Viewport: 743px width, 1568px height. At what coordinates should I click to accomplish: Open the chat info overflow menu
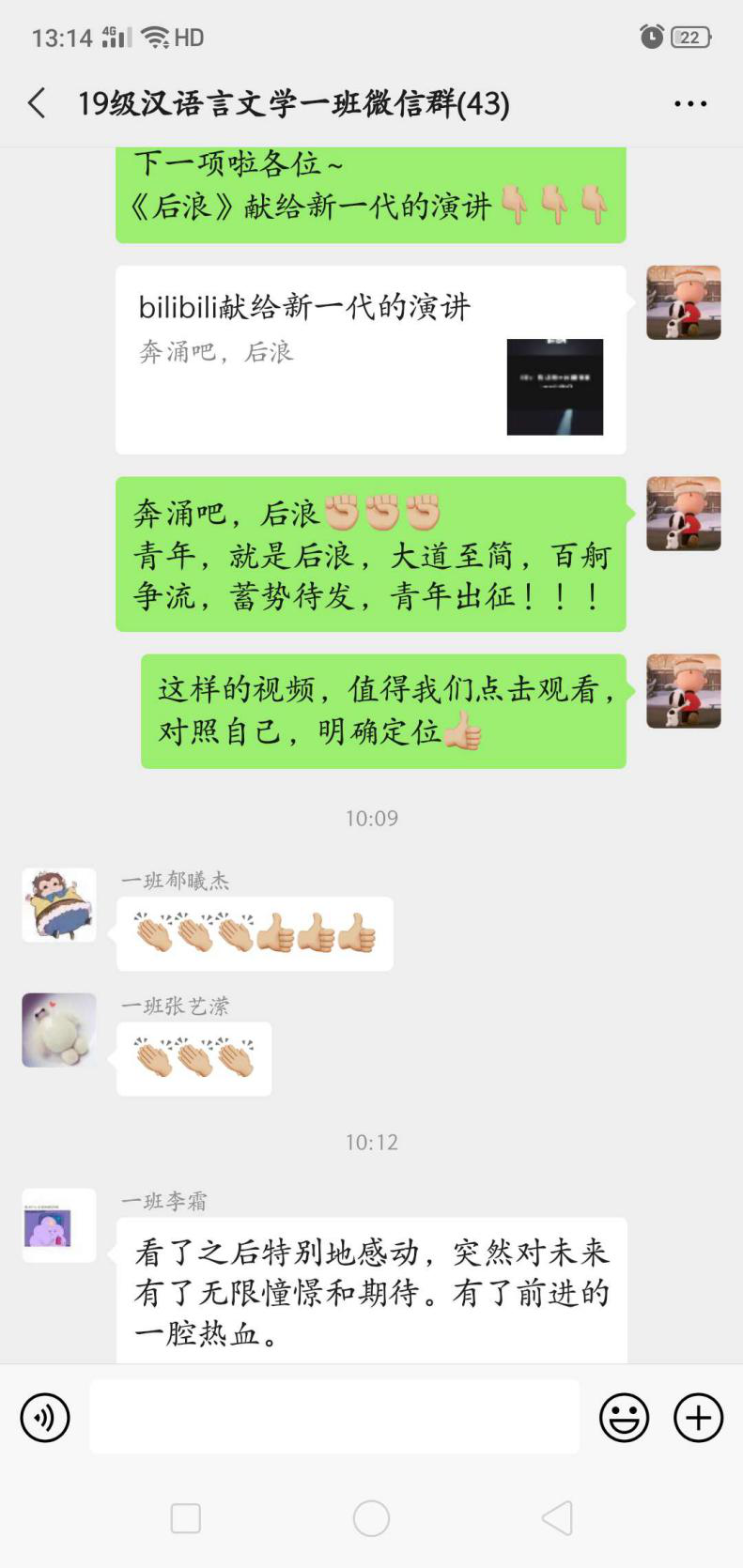690,104
